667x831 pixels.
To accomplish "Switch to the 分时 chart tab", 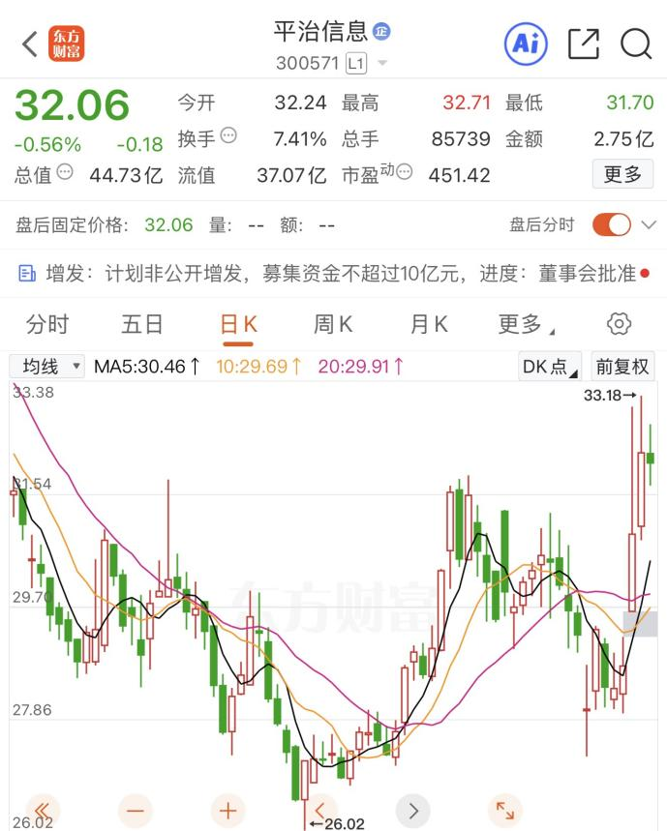I will [x=47, y=324].
